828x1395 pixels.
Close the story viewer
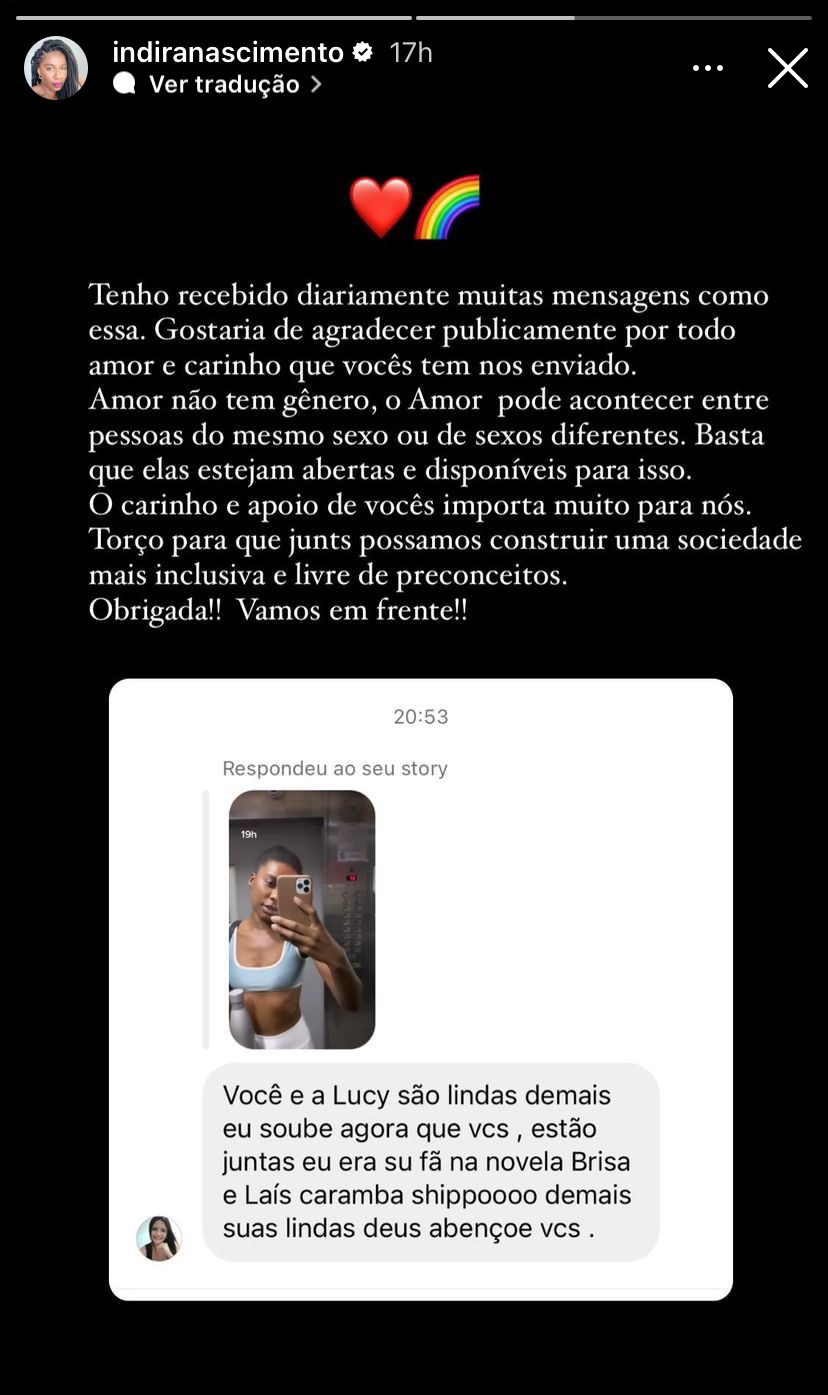(787, 68)
